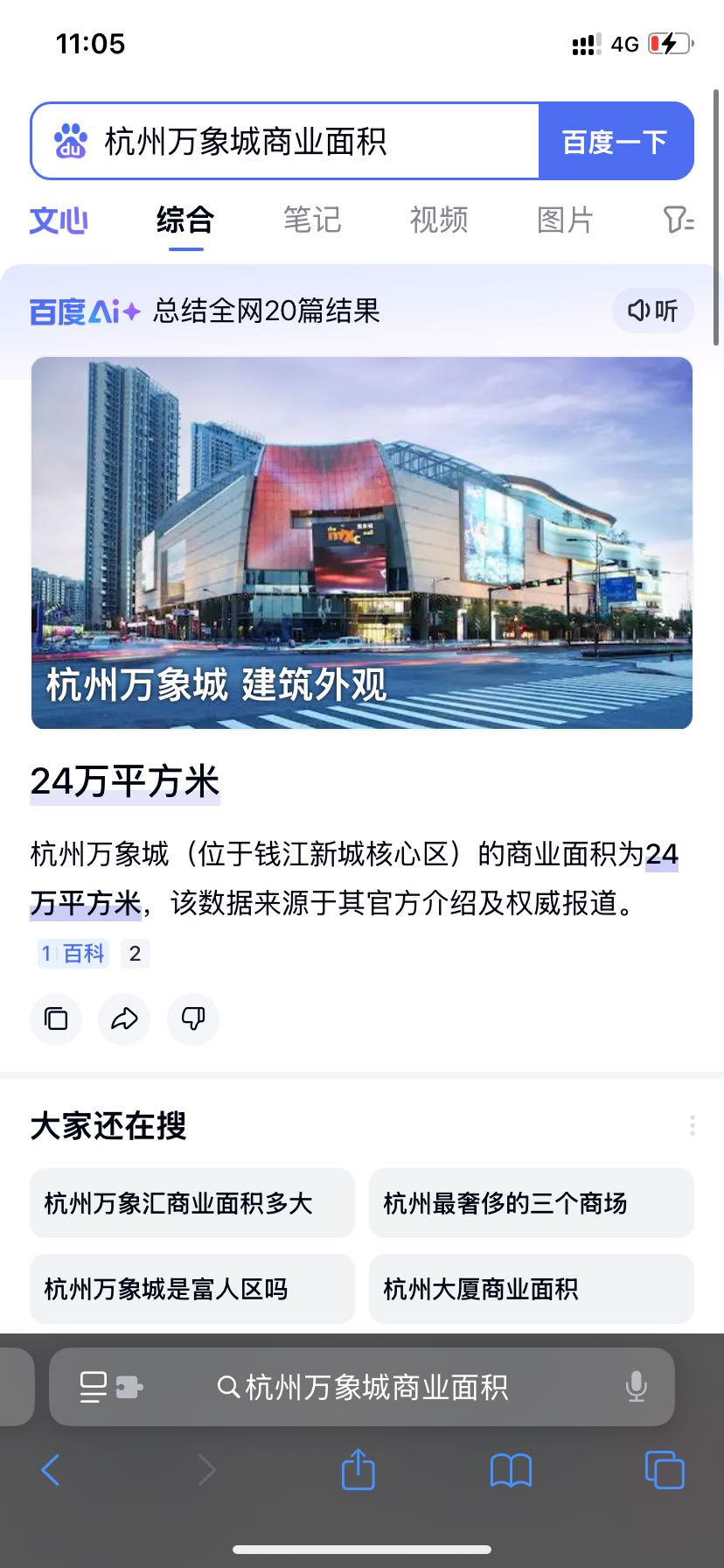Go back in Safari
724x1568 pixels.
pos(51,1470)
